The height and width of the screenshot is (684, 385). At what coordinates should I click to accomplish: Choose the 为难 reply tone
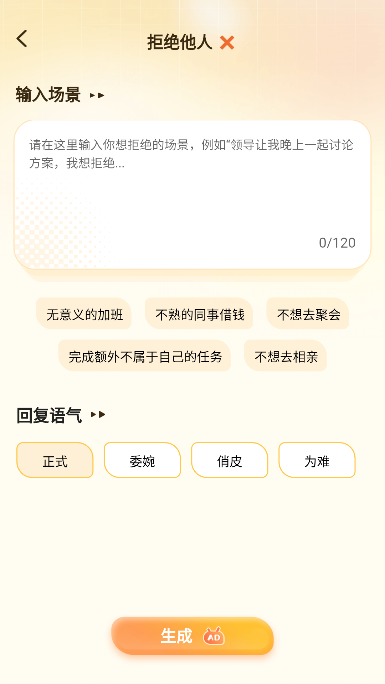click(x=317, y=460)
